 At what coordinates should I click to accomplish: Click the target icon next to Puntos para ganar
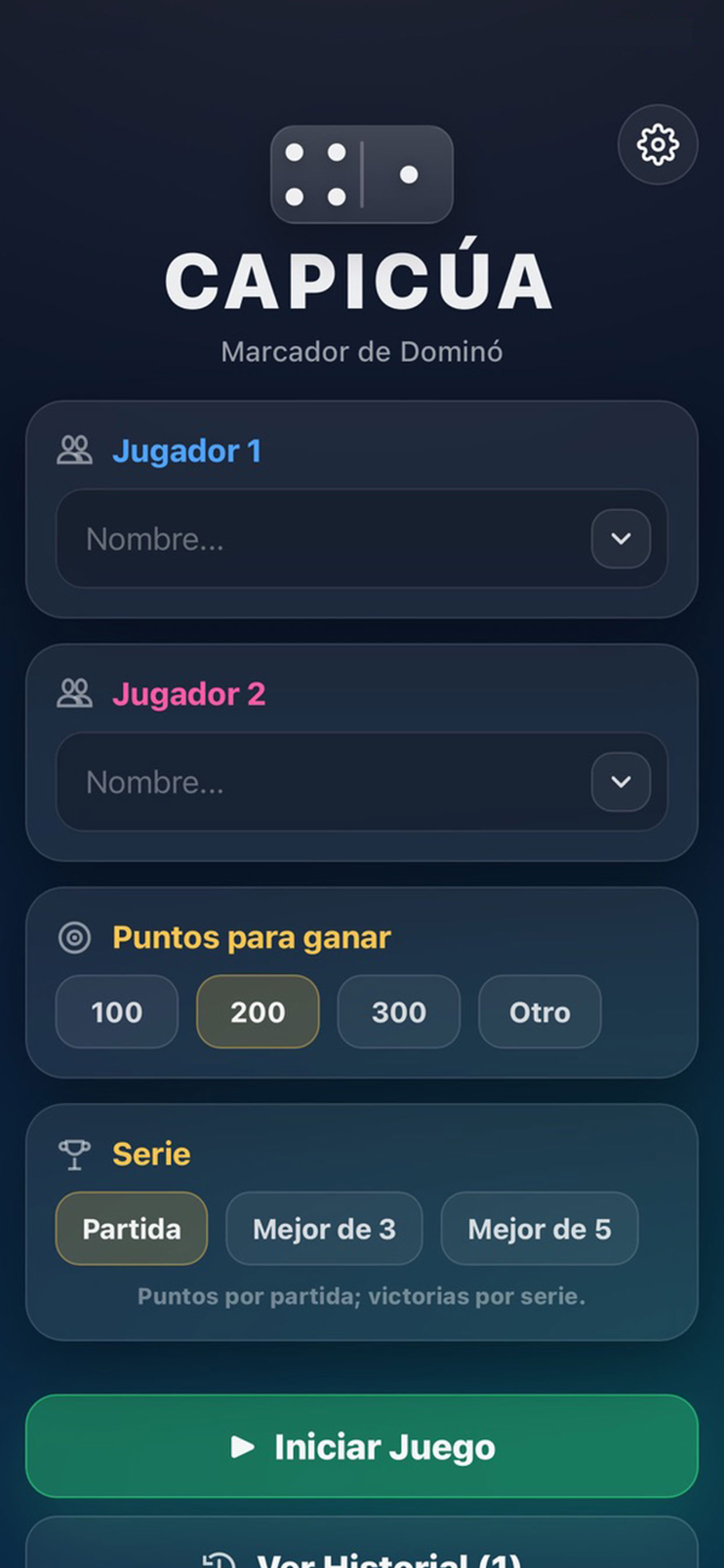coord(75,937)
